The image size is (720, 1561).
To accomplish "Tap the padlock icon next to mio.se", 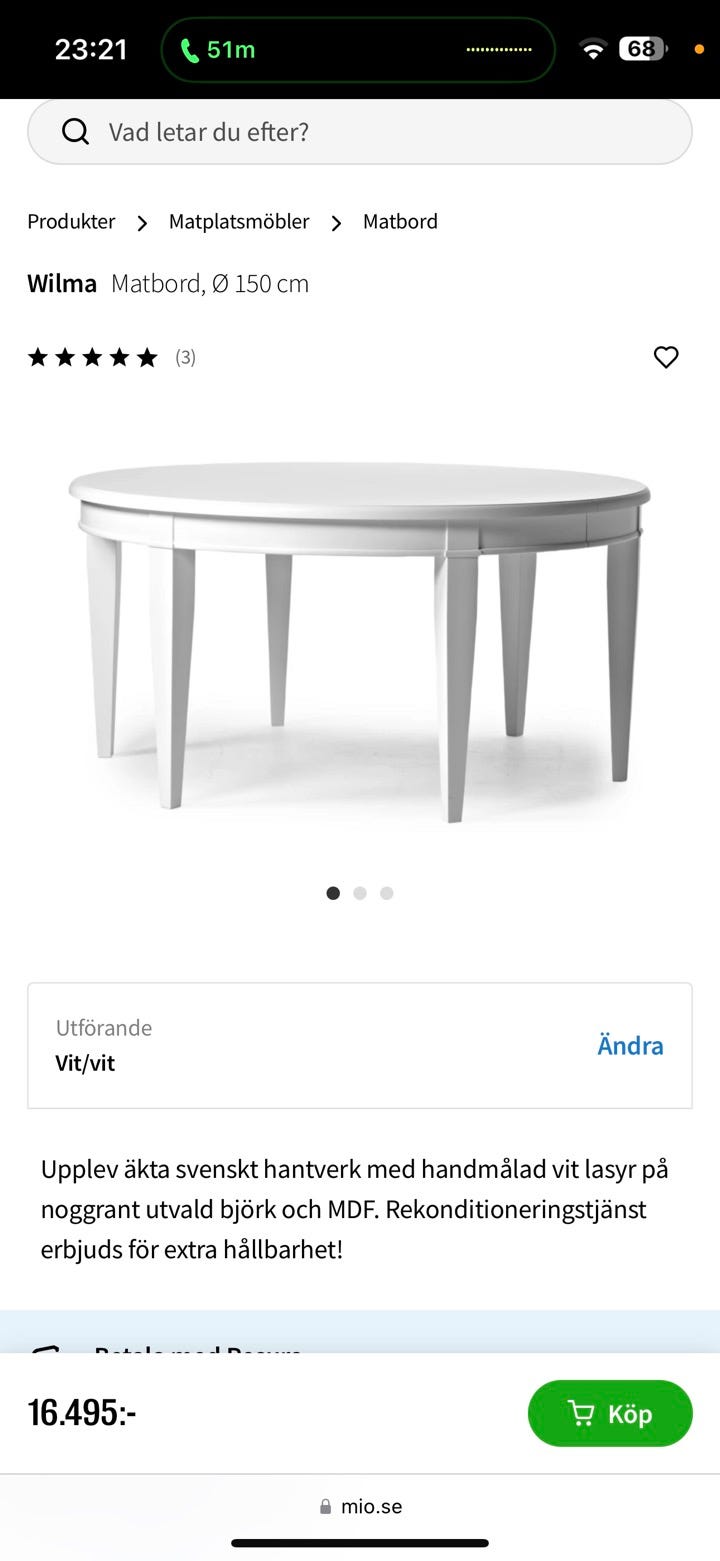I will (325, 1505).
